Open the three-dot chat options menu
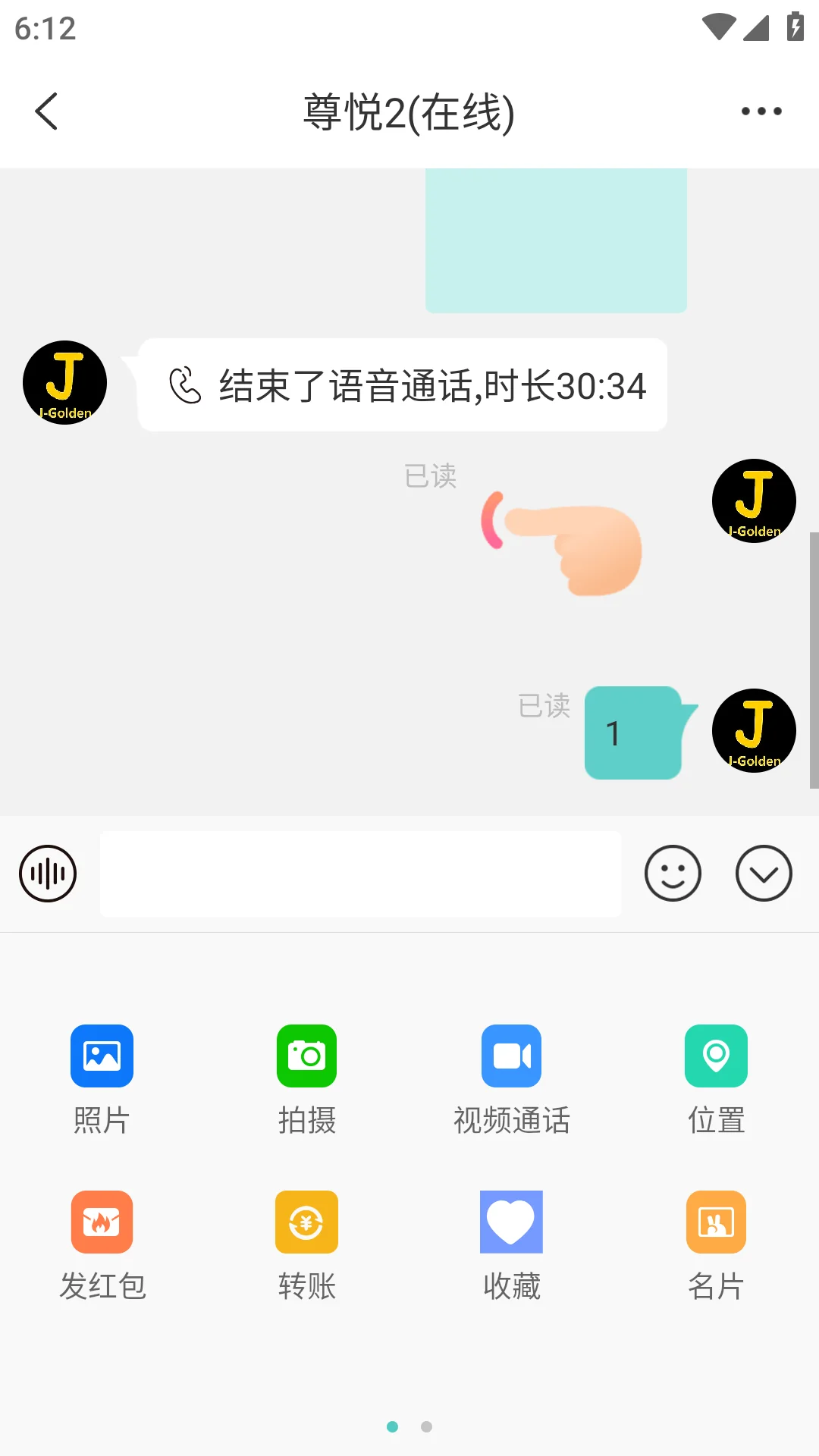The width and height of the screenshot is (819, 1456). pos(761,111)
